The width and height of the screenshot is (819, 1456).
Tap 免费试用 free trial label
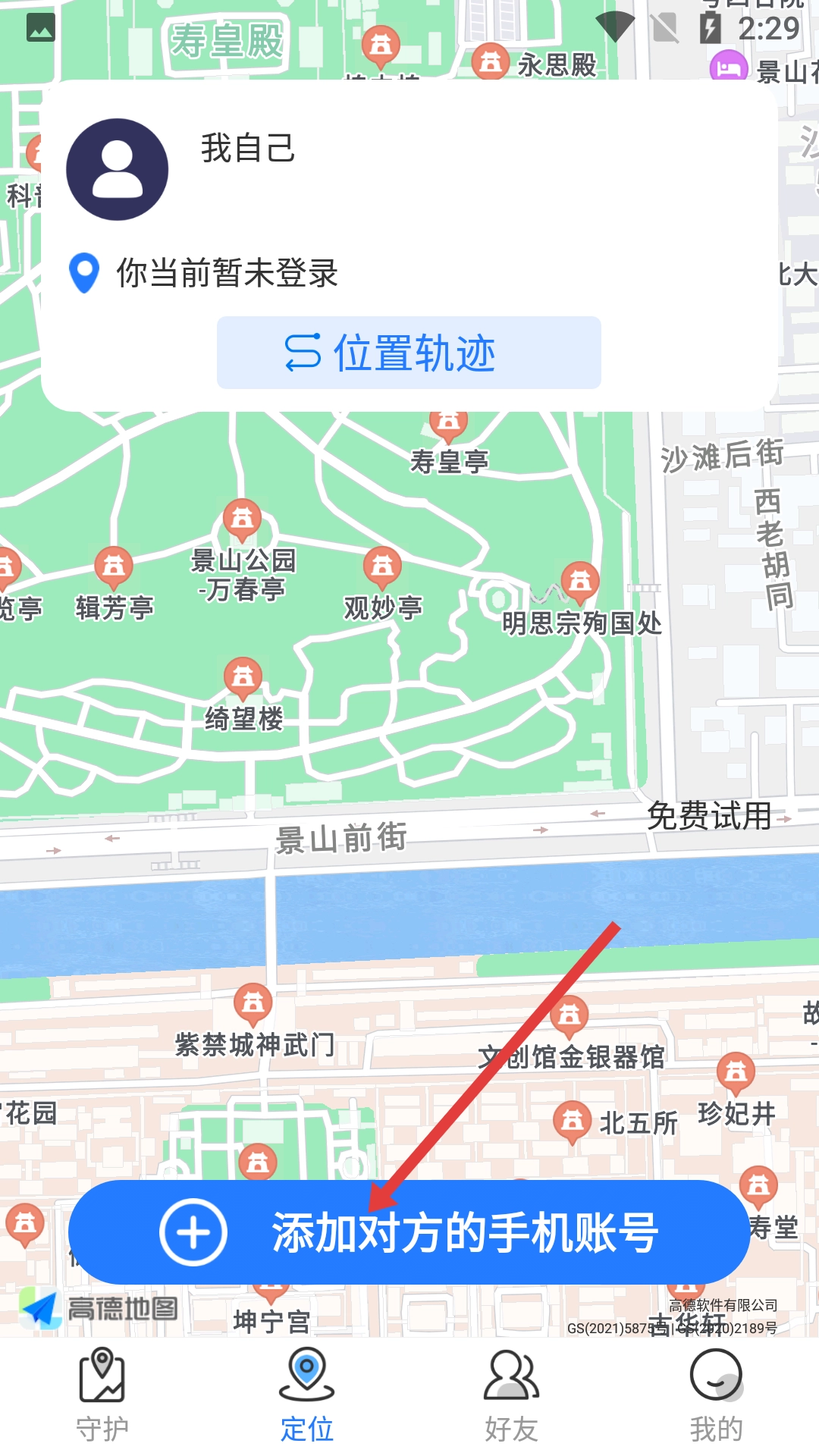(x=709, y=816)
